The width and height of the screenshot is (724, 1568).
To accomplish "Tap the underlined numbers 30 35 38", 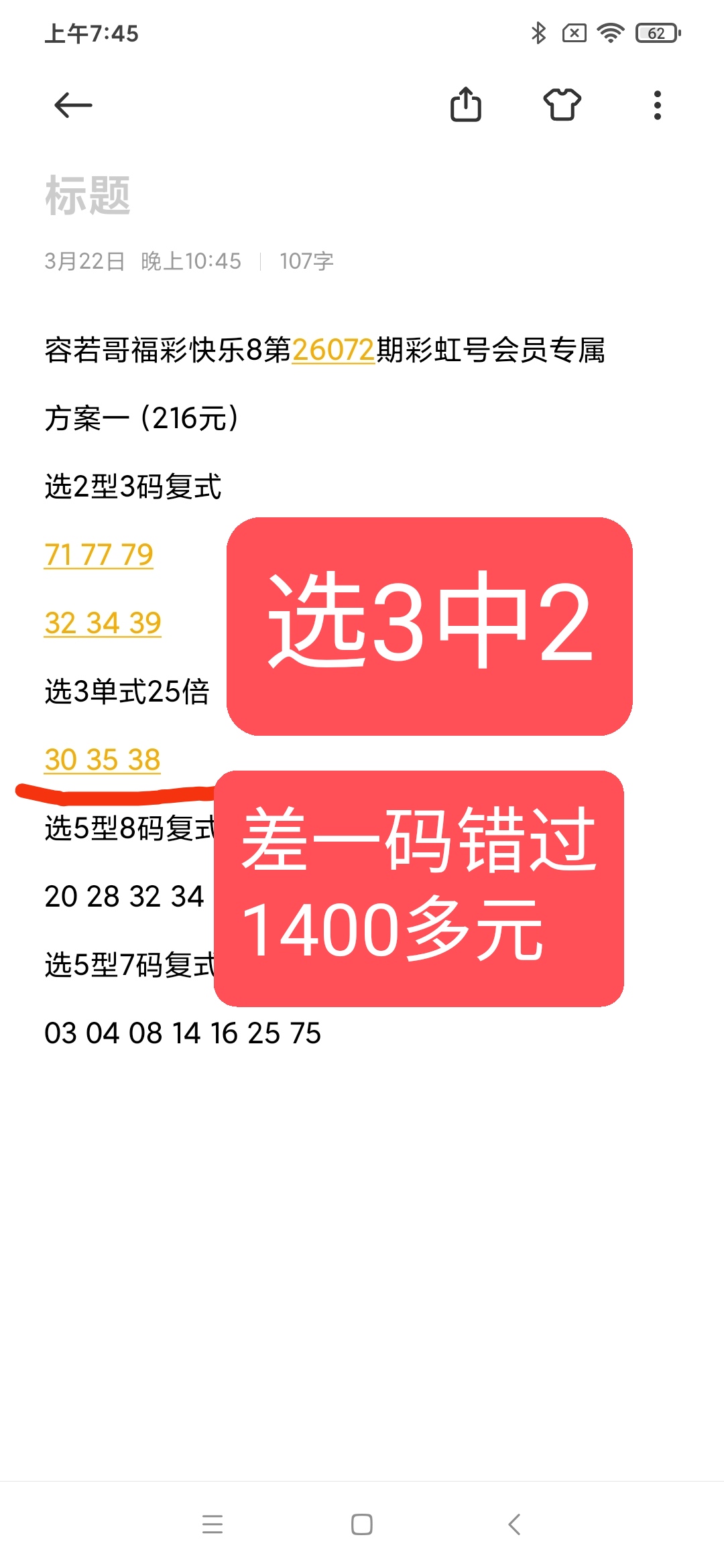I will coord(103,759).
